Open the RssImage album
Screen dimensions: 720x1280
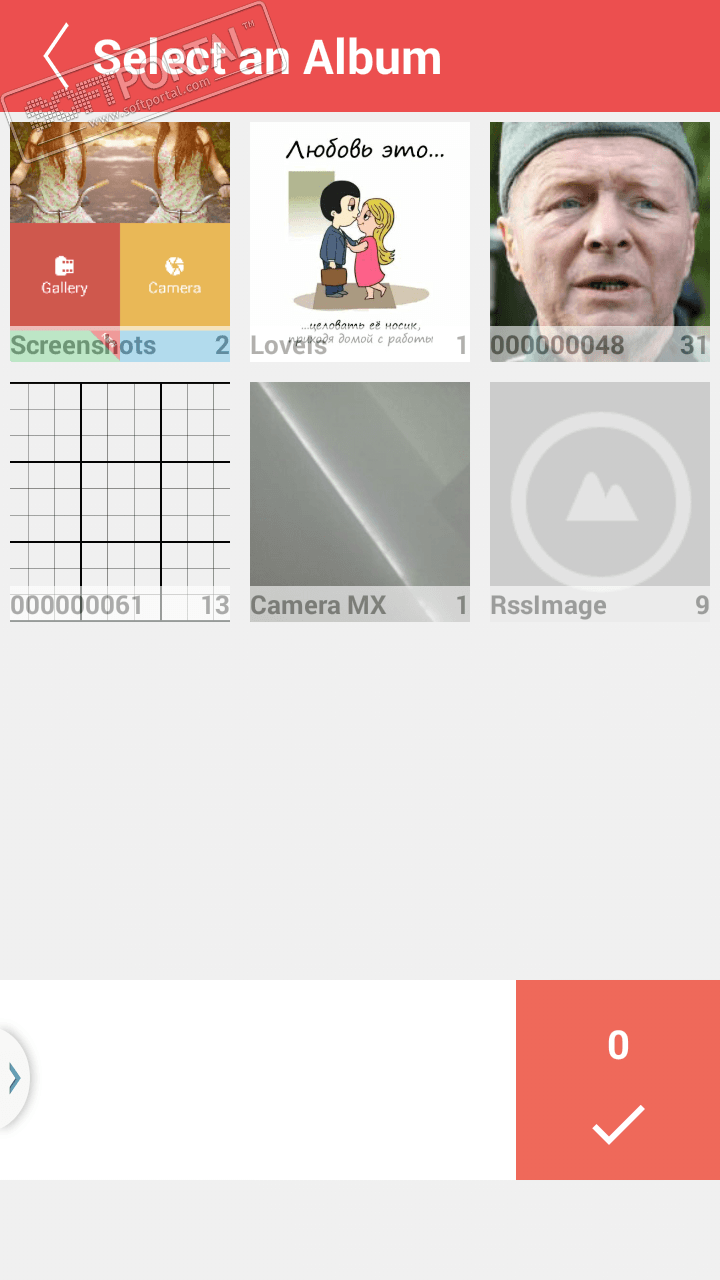600,501
